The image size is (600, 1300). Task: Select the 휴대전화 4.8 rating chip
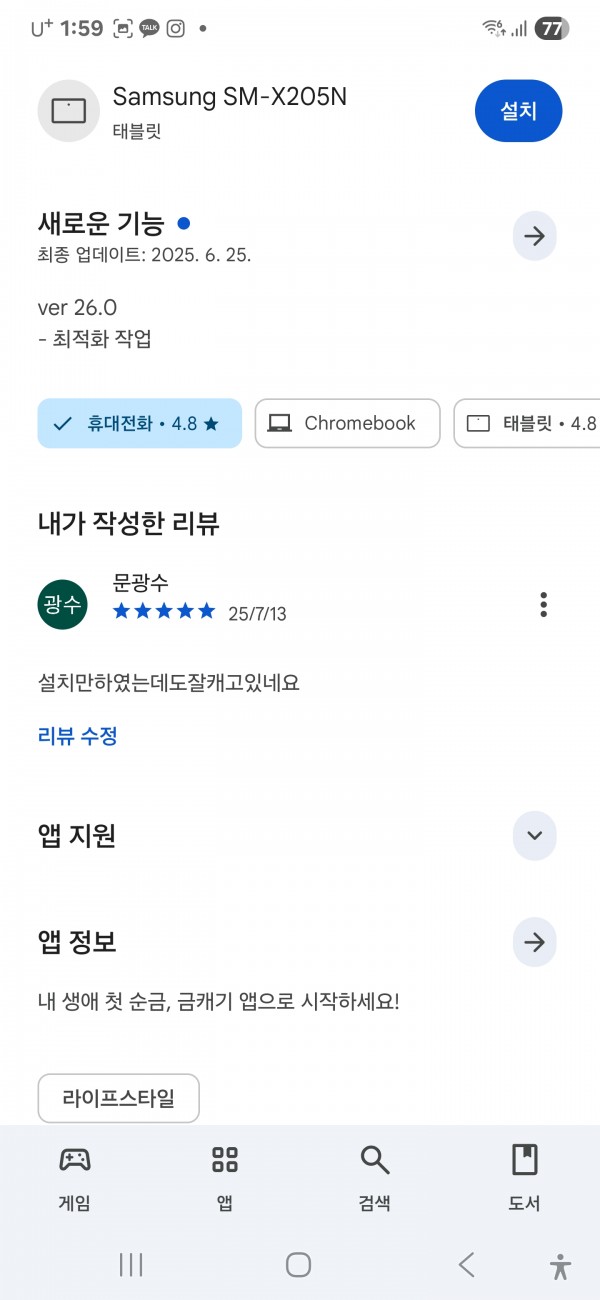pyautogui.click(x=140, y=423)
